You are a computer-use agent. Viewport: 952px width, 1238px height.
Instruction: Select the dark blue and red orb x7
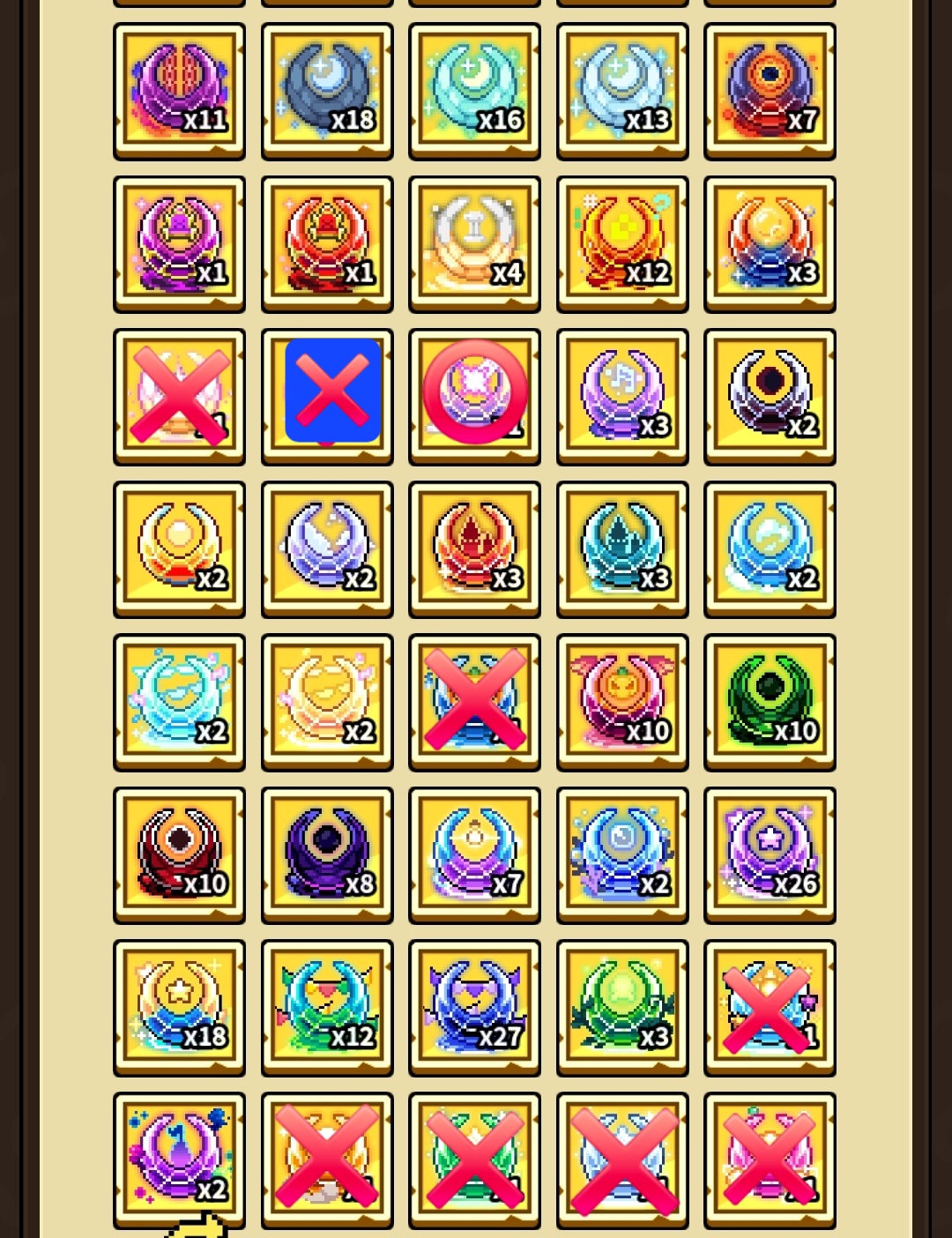(x=770, y=91)
